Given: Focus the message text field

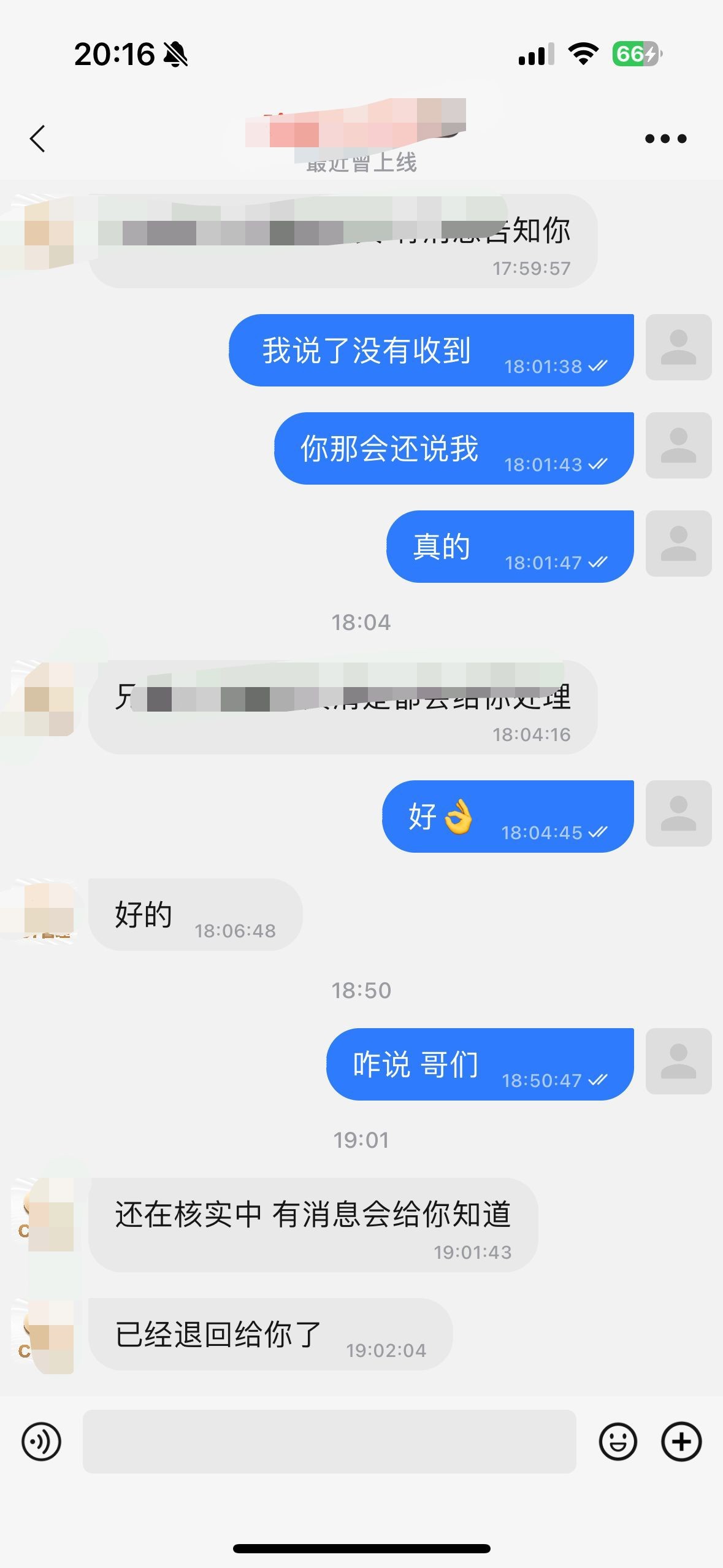Looking at the screenshot, I should 329,1441.
